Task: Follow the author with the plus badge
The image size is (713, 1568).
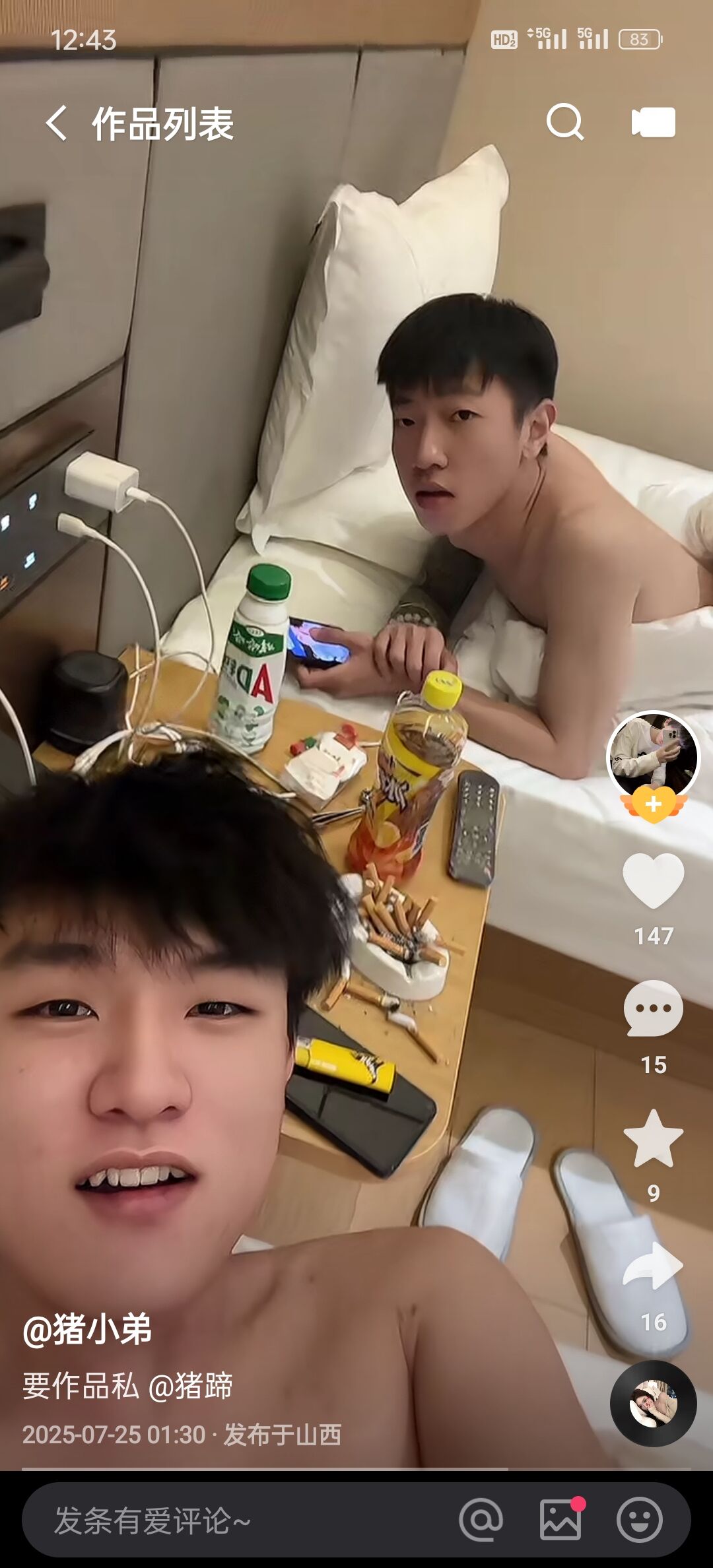Action: pyautogui.click(x=653, y=804)
